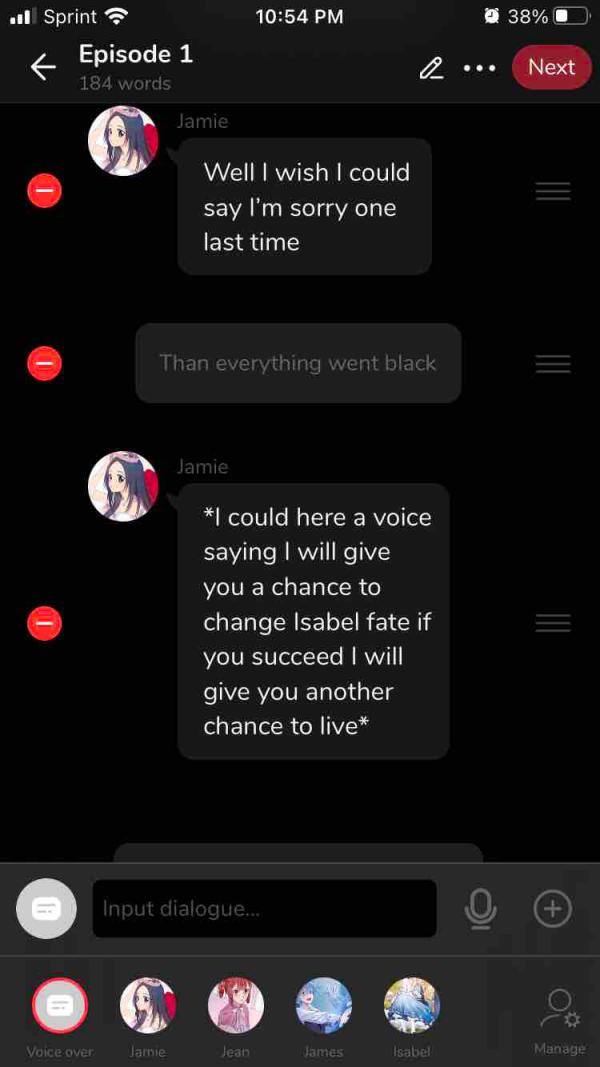Tap the reorder handle beside "Than everything went black"
600x1067 pixels.
(x=552, y=364)
